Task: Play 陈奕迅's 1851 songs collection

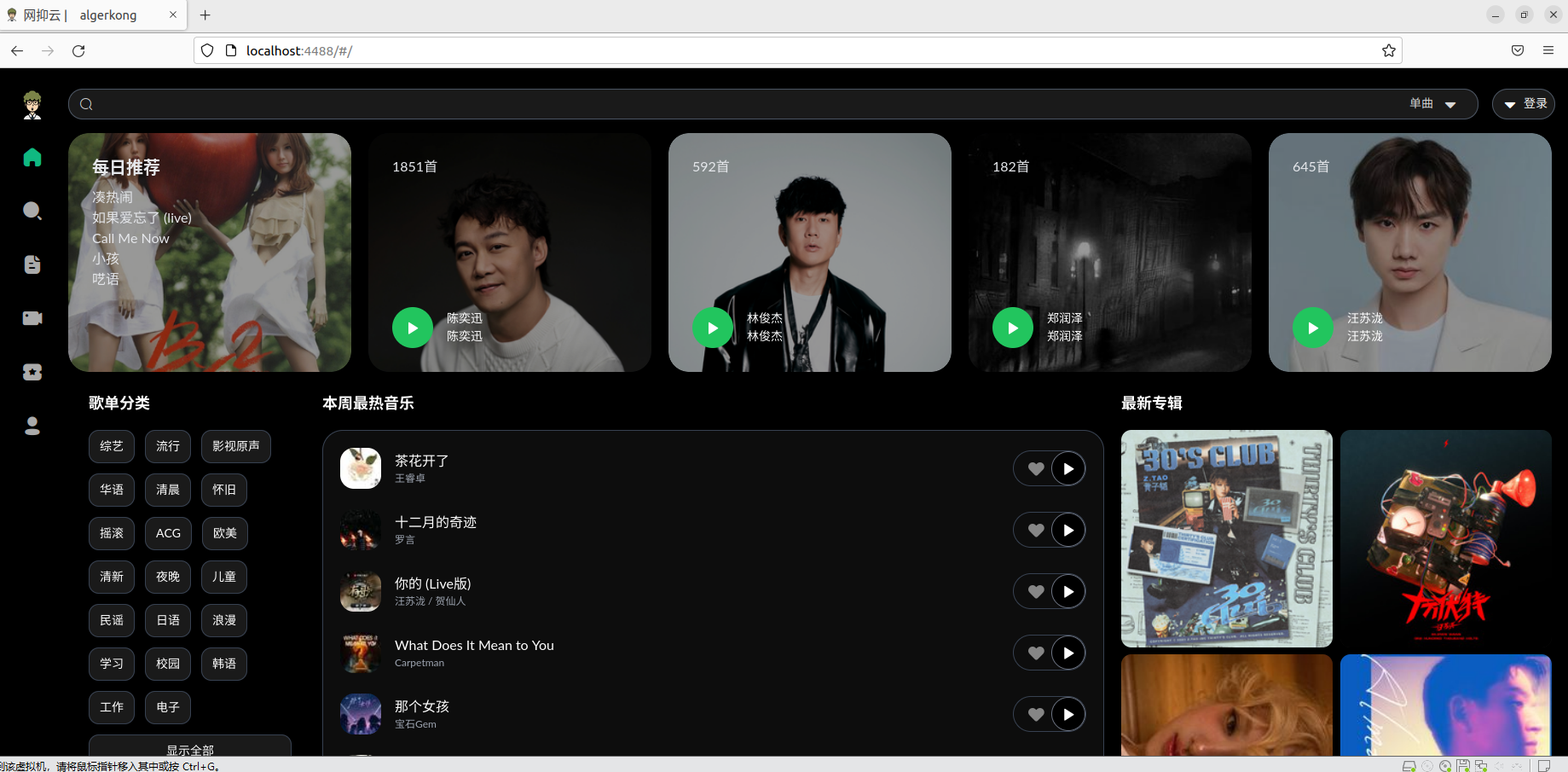Action: point(413,328)
